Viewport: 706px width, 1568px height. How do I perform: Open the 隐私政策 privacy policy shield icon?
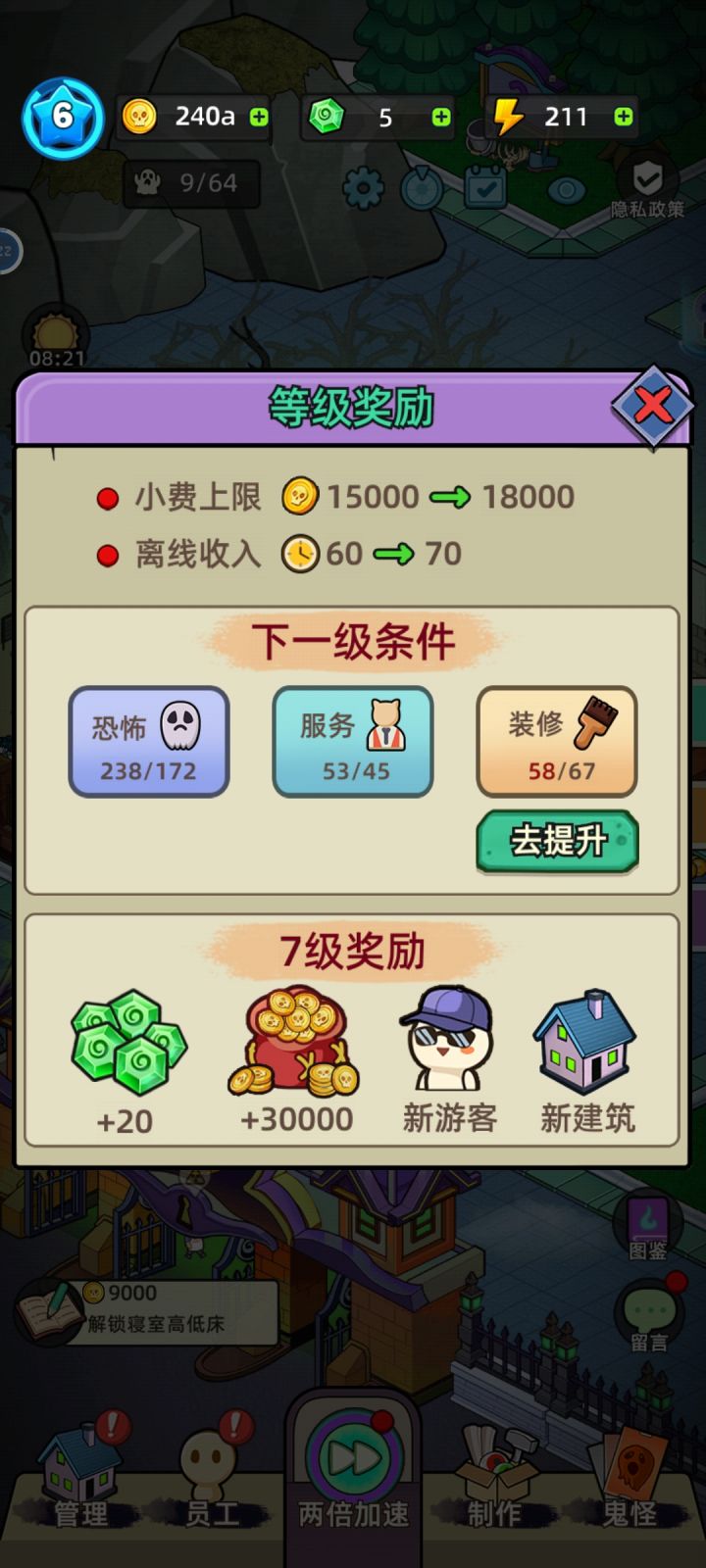click(647, 181)
